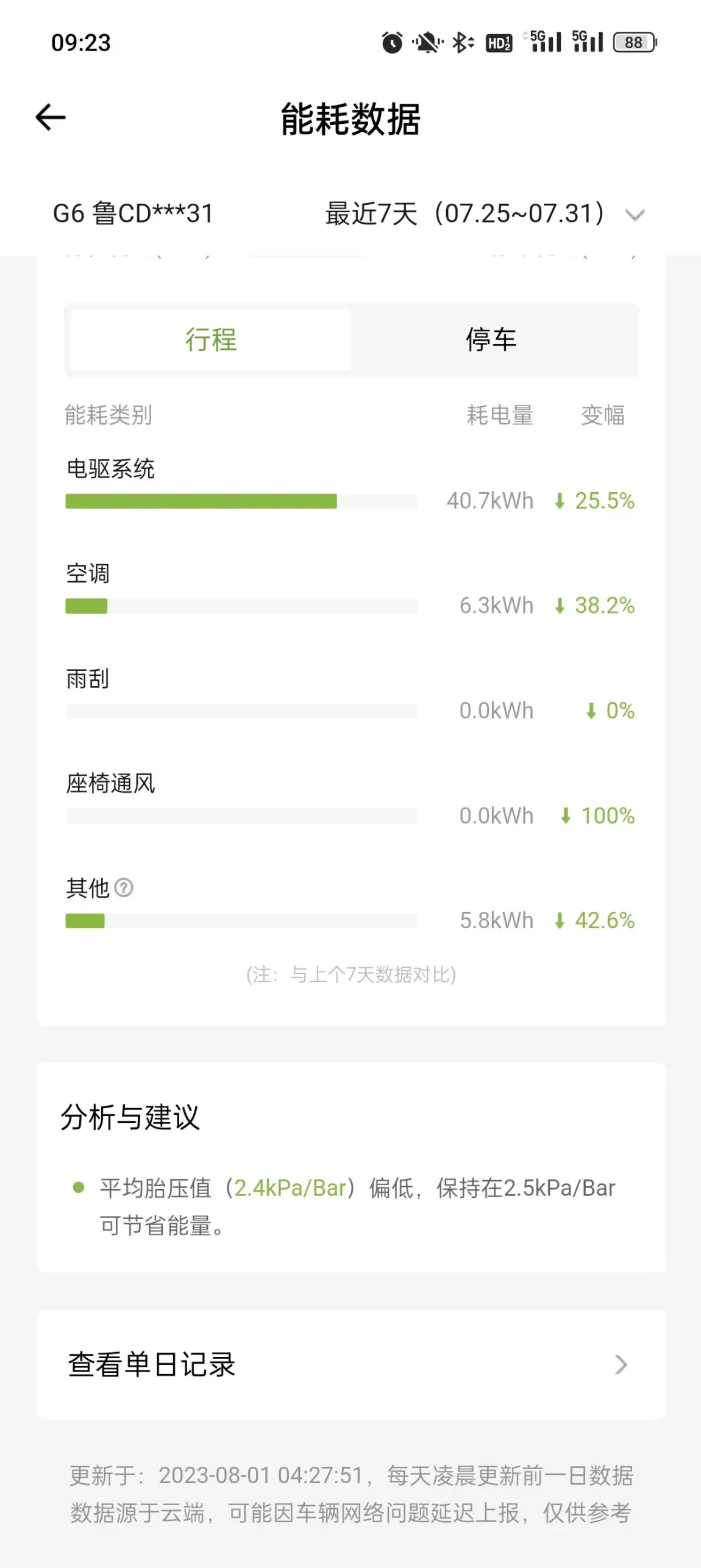Switch to the 停车 tab
The width and height of the screenshot is (701, 1568).
click(x=491, y=340)
